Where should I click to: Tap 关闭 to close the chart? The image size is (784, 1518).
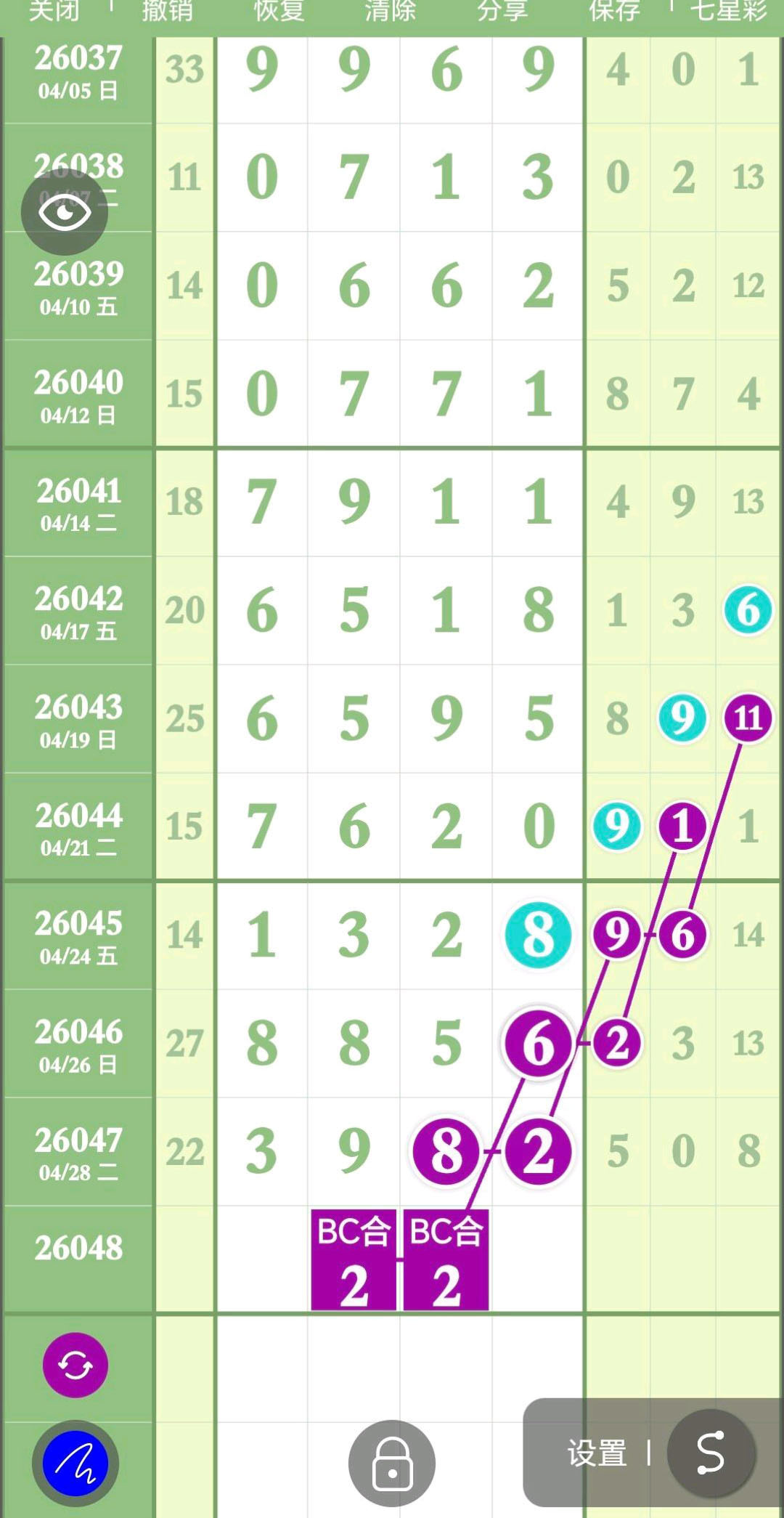point(54,12)
